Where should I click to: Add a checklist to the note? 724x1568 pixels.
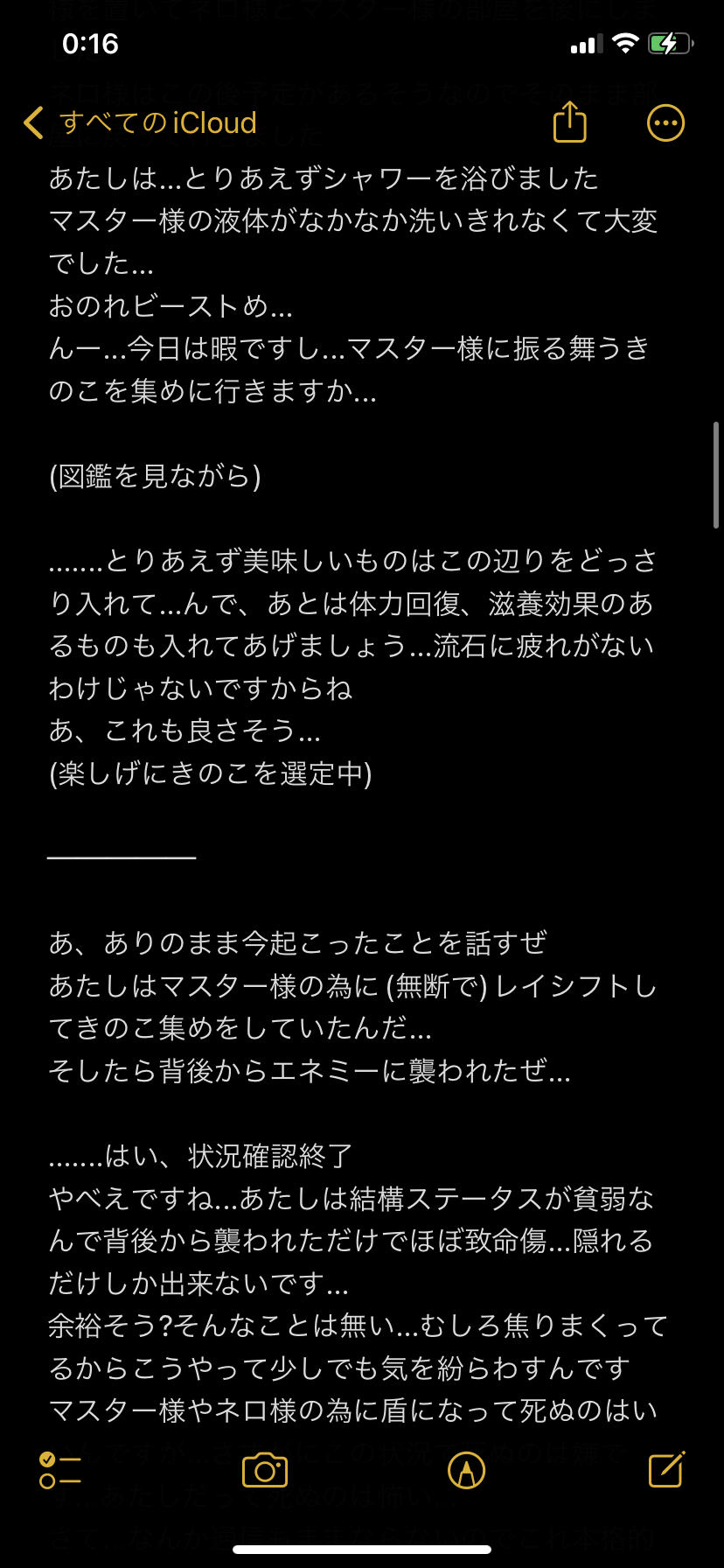60,1470
